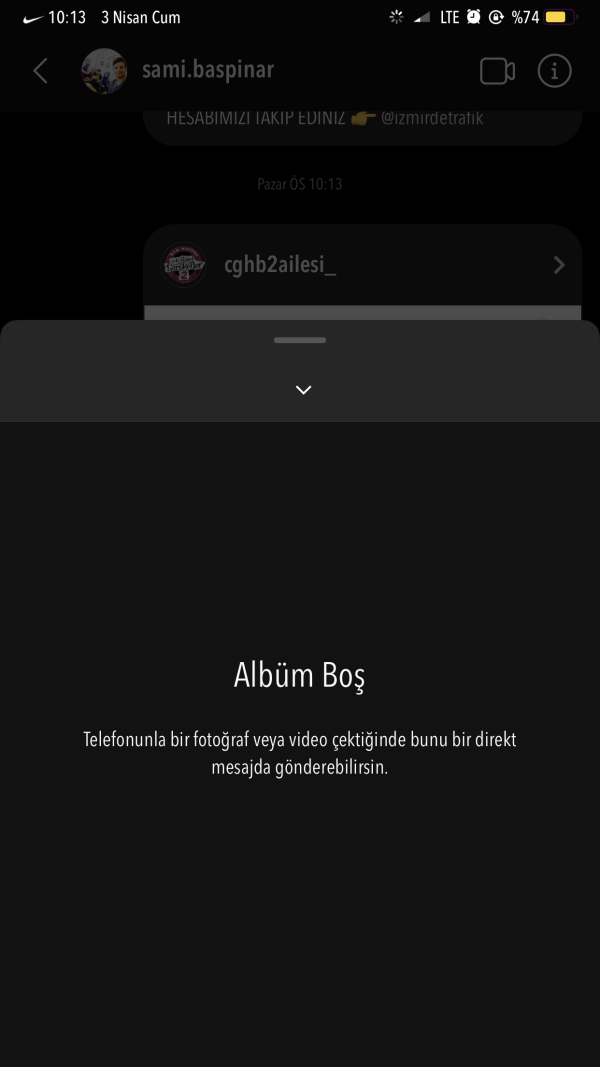Viewport: 600px width, 1067px height.
Task: Go back from sami.baspinar chat
Action: pyautogui.click(x=40, y=71)
